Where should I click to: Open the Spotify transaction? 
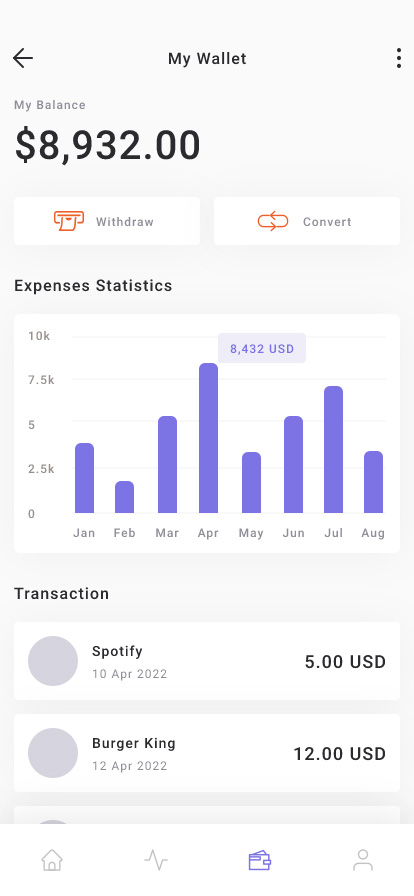pyautogui.click(x=207, y=661)
